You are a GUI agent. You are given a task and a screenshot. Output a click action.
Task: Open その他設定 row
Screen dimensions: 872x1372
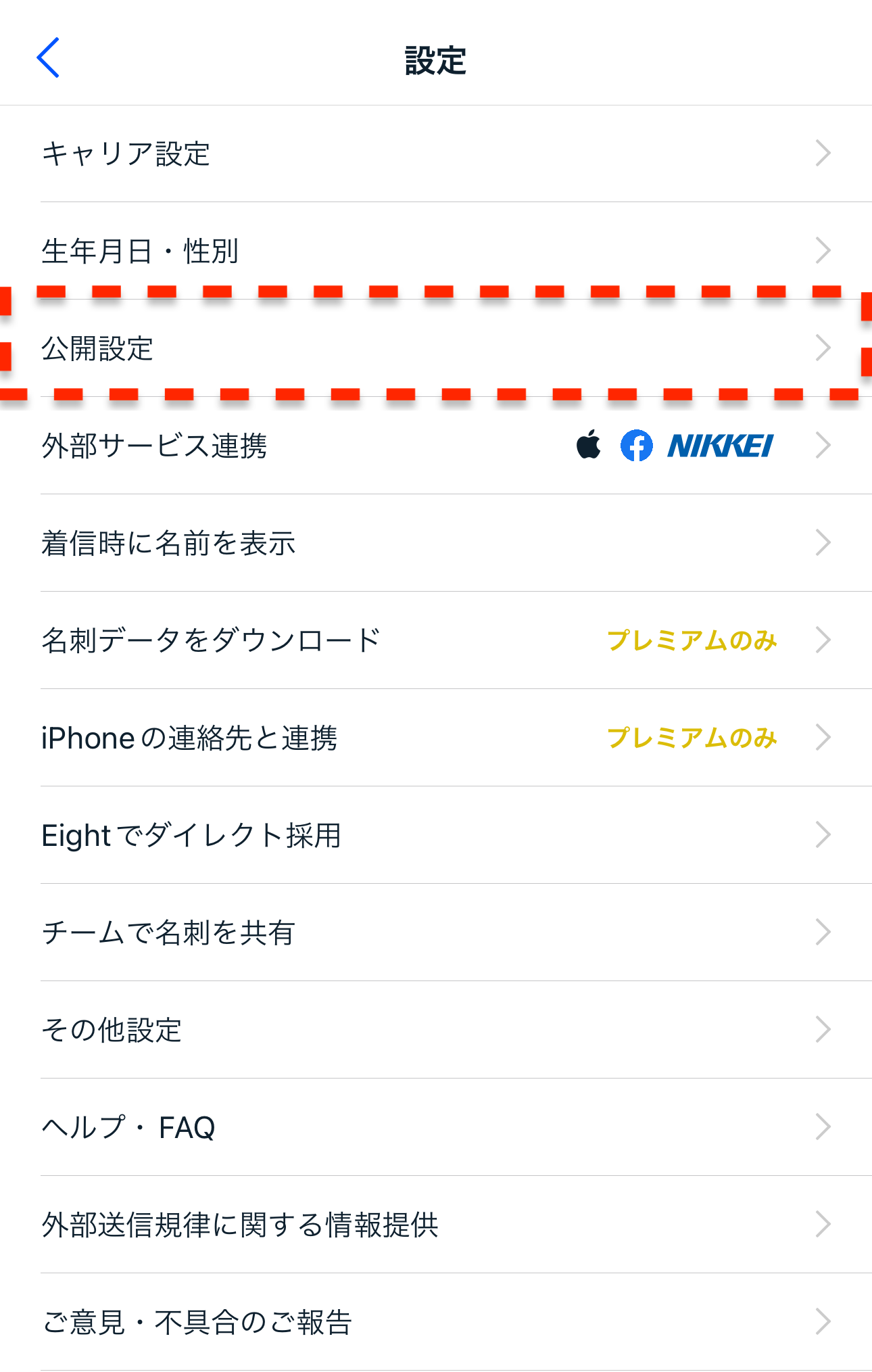point(436,1031)
